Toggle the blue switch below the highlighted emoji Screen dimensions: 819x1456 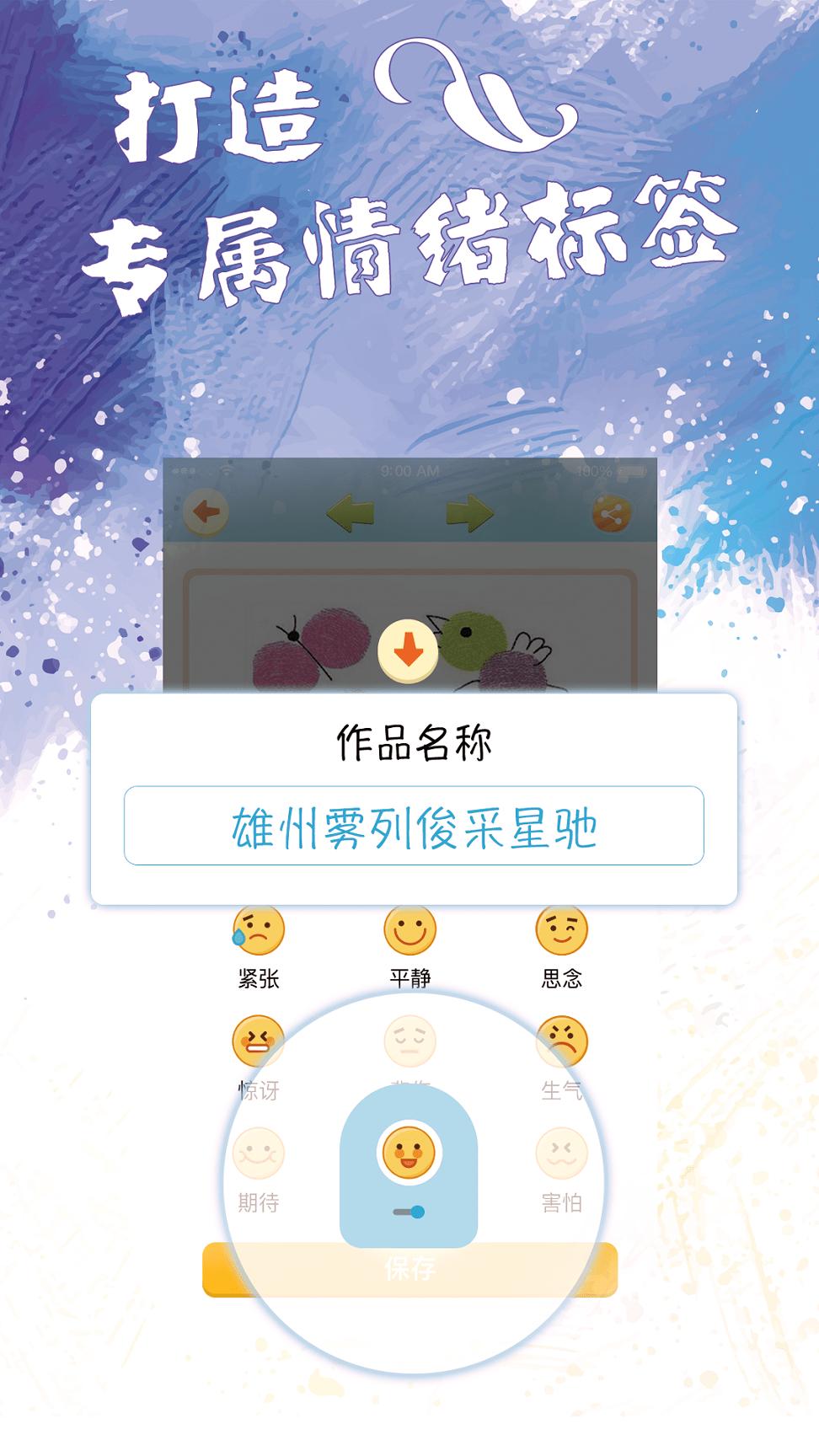[408, 1211]
